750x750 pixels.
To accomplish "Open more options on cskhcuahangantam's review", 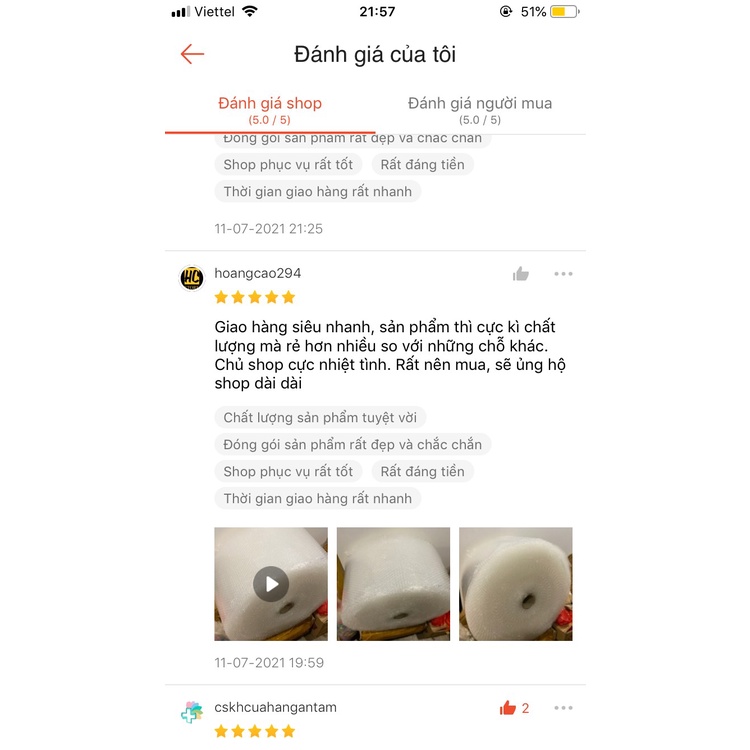I will point(564,708).
